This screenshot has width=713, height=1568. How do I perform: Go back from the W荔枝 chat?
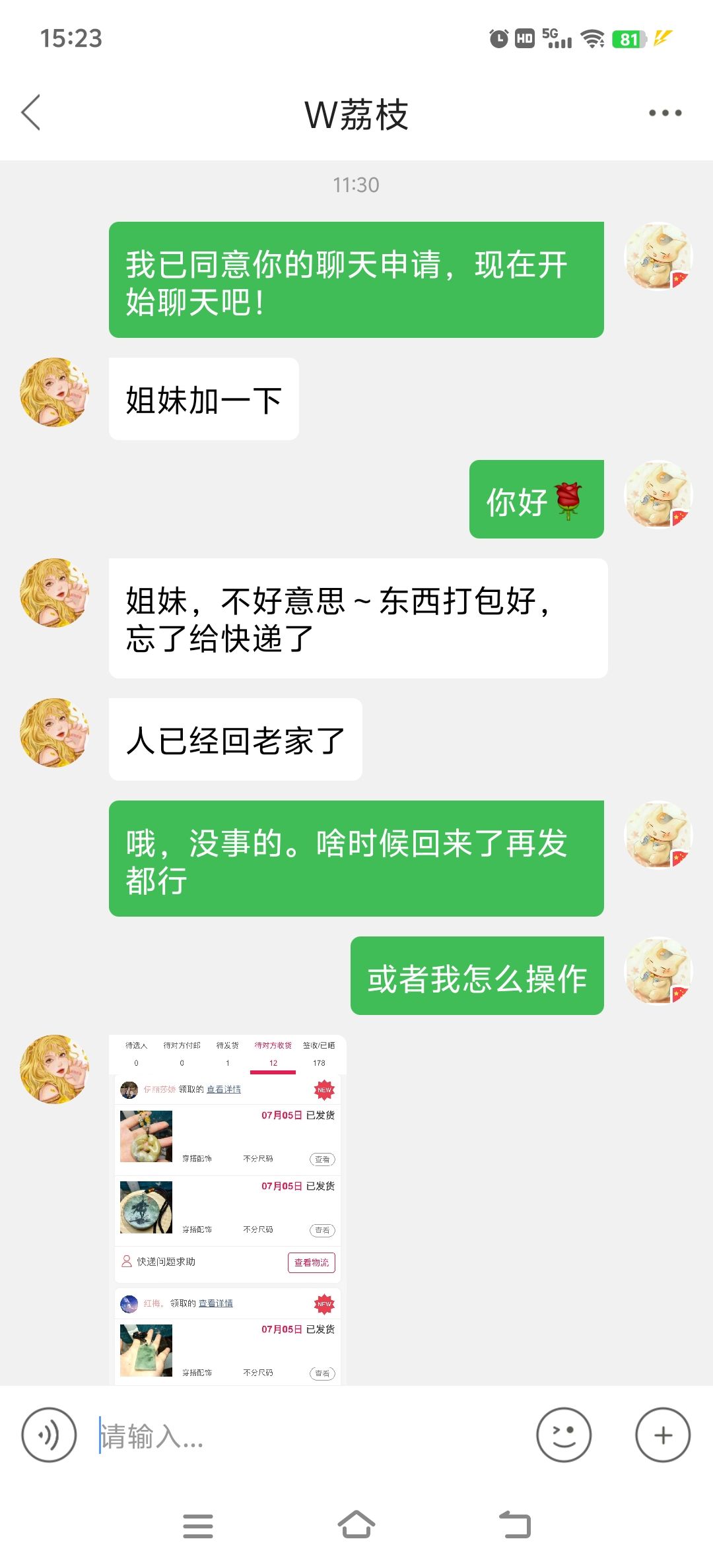click(x=31, y=113)
